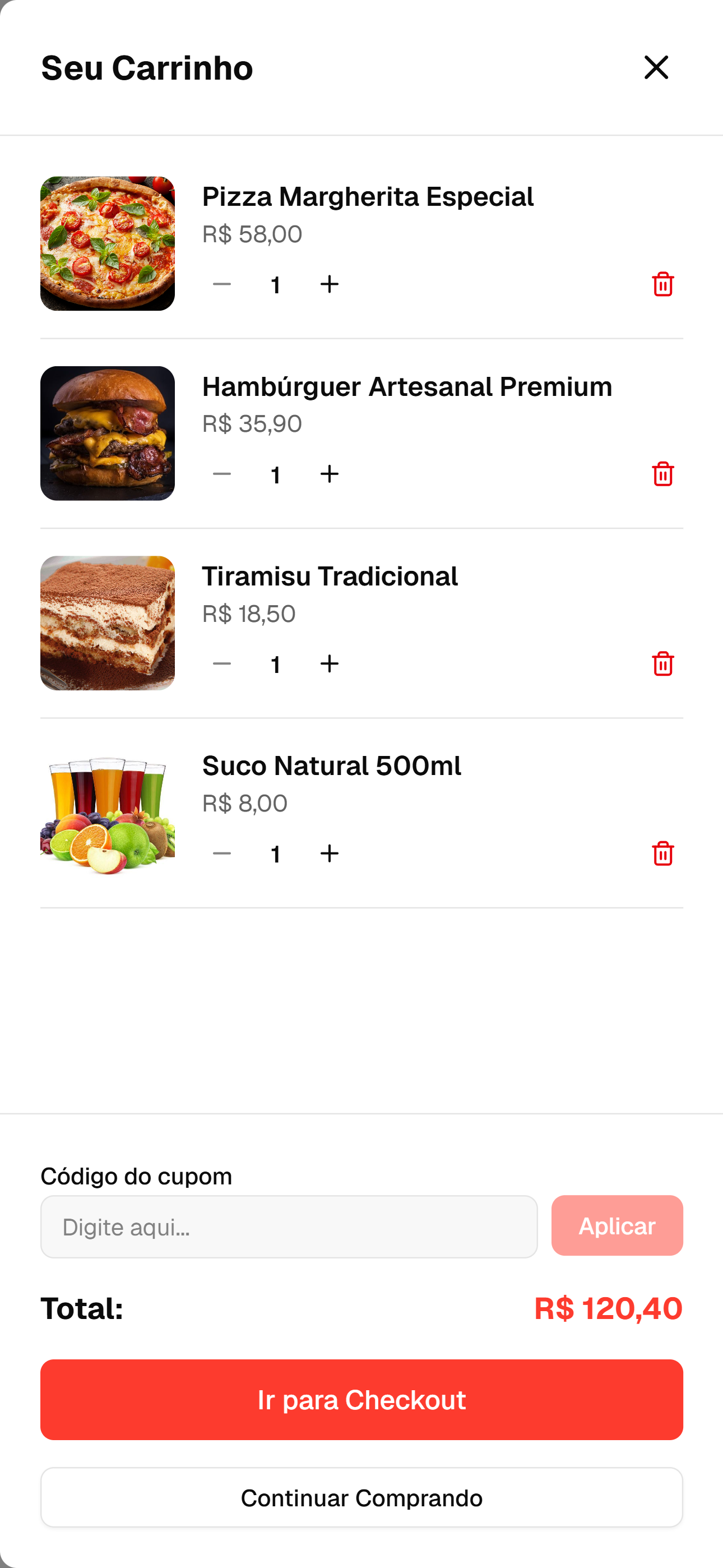723x1568 pixels.
Task: Focus the Código do cupom field
Action: click(289, 1226)
